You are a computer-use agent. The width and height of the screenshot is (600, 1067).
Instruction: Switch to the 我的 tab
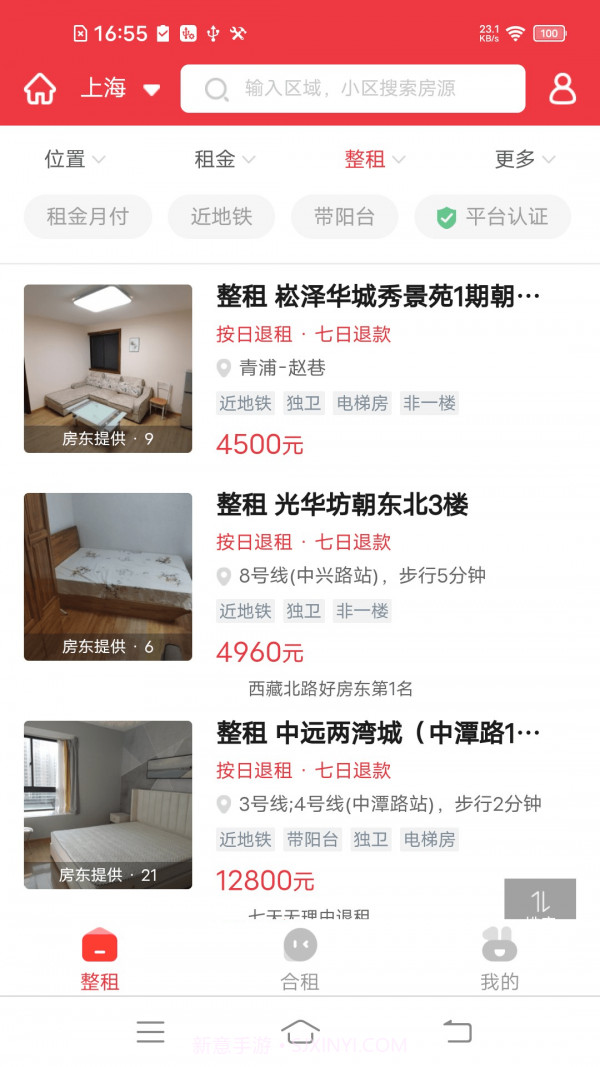pos(499,960)
